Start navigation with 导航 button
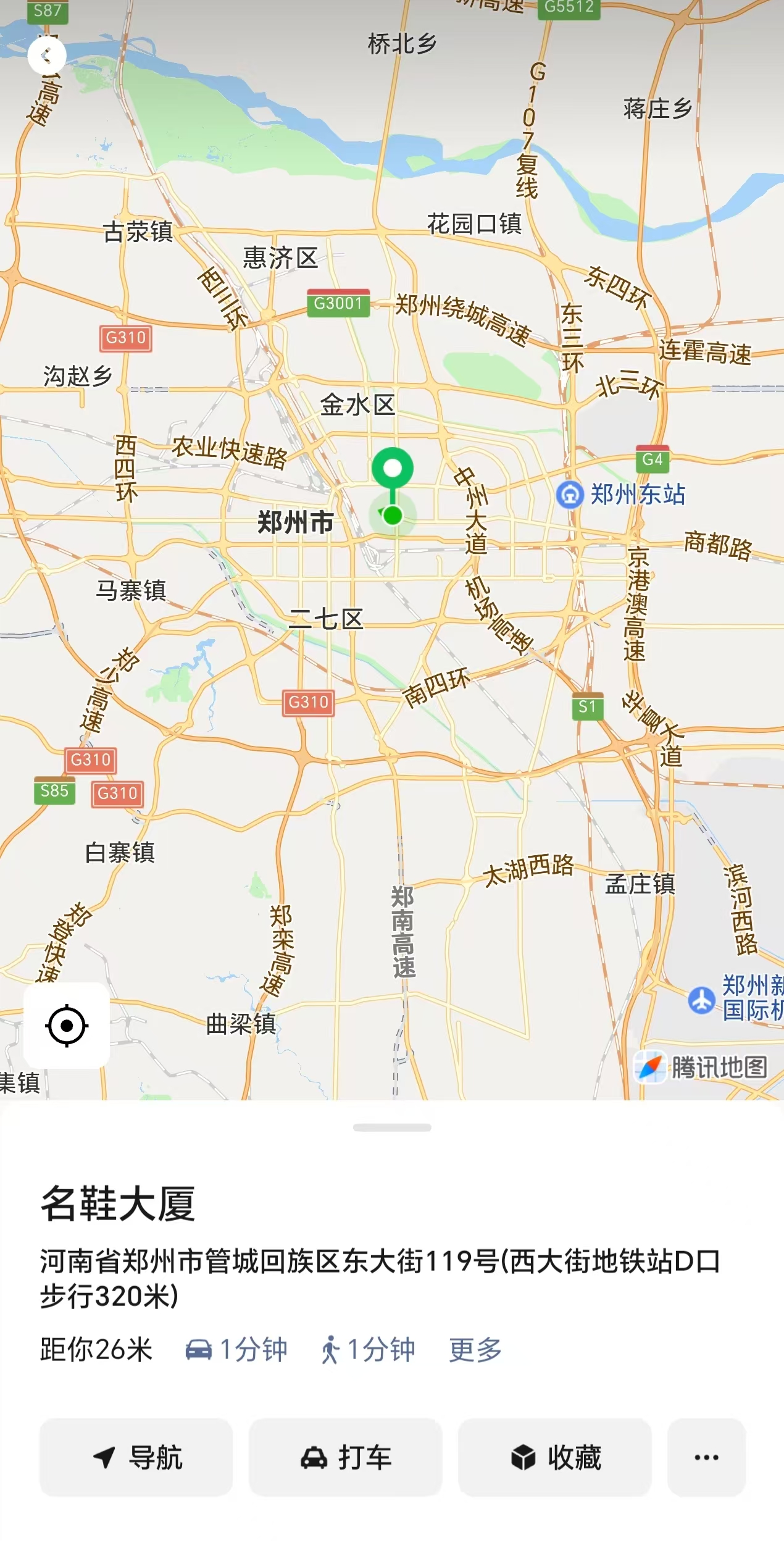This screenshot has width=784, height=1548. pos(136,1457)
